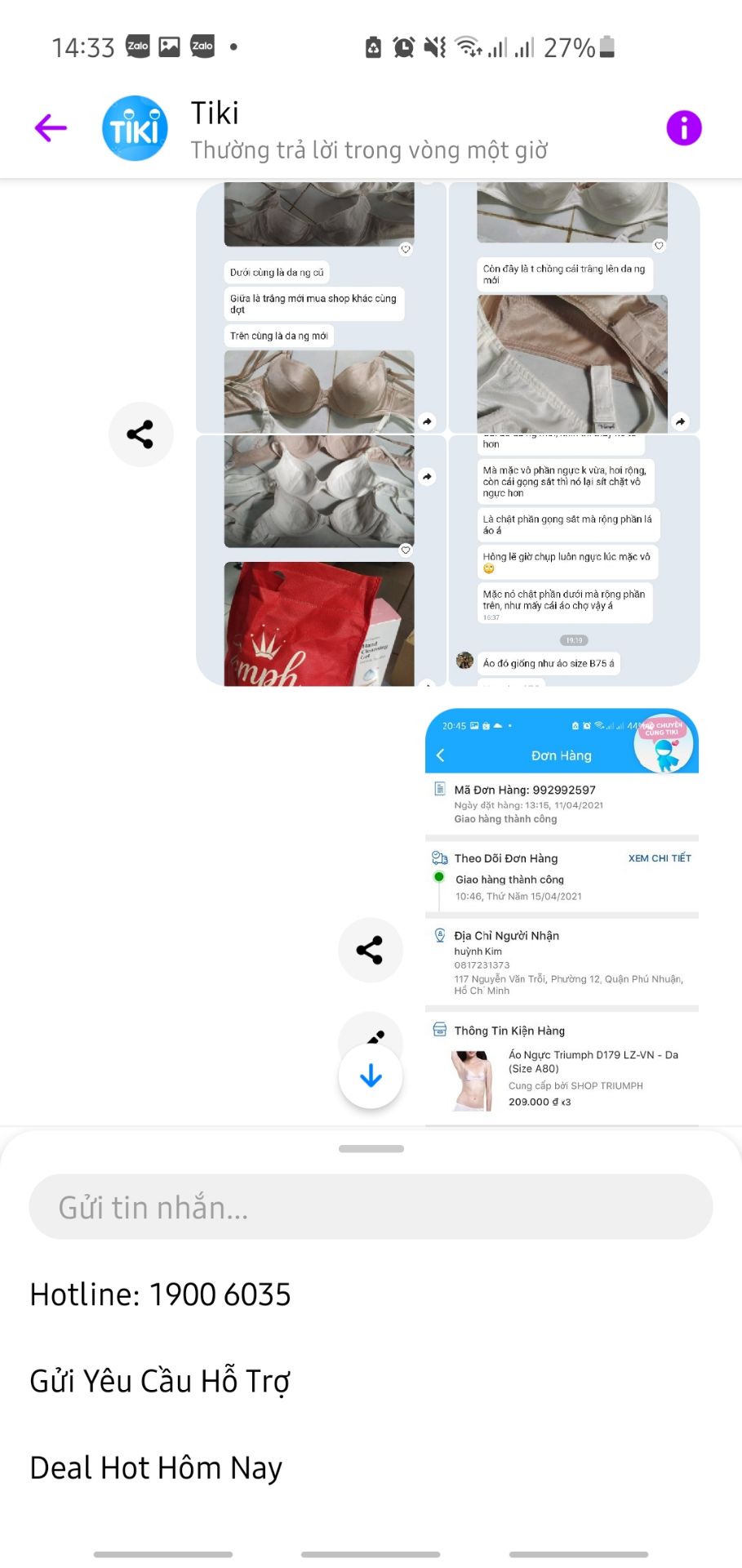Image resolution: width=742 pixels, height=1568 pixels.
Task: Share the photo collage message
Action: click(x=140, y=434)
